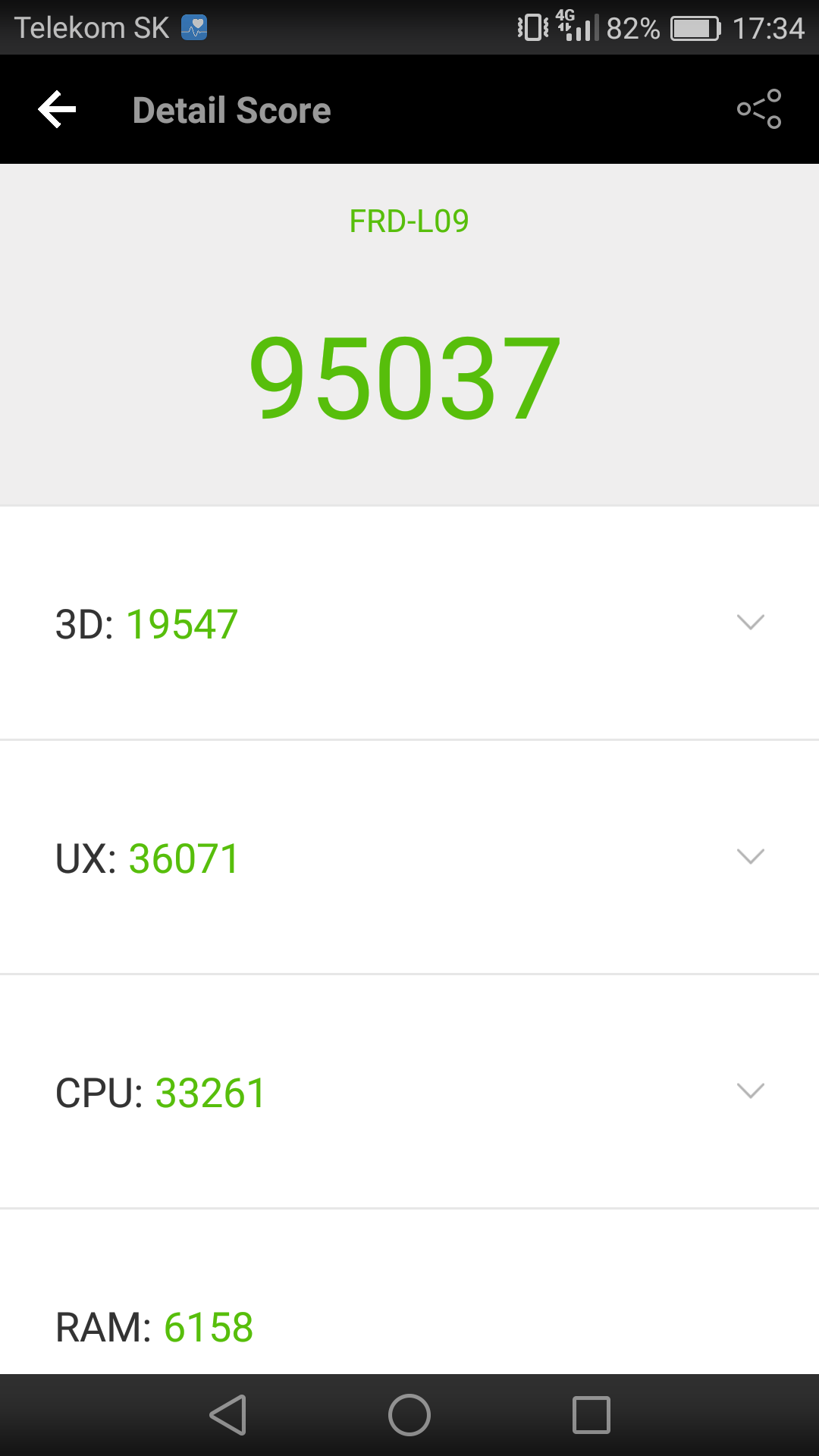Open recent apps from the navigation bar
Image resolution: width=819 pixels, height=1456 pixels.
click(591, 1415)
